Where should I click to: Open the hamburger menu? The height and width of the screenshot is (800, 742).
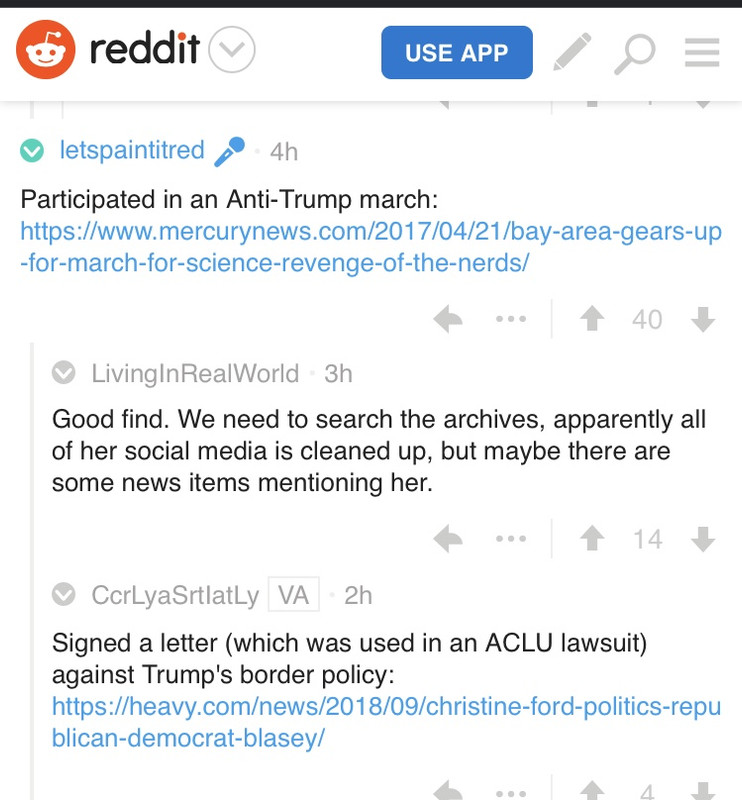point(702,52)
